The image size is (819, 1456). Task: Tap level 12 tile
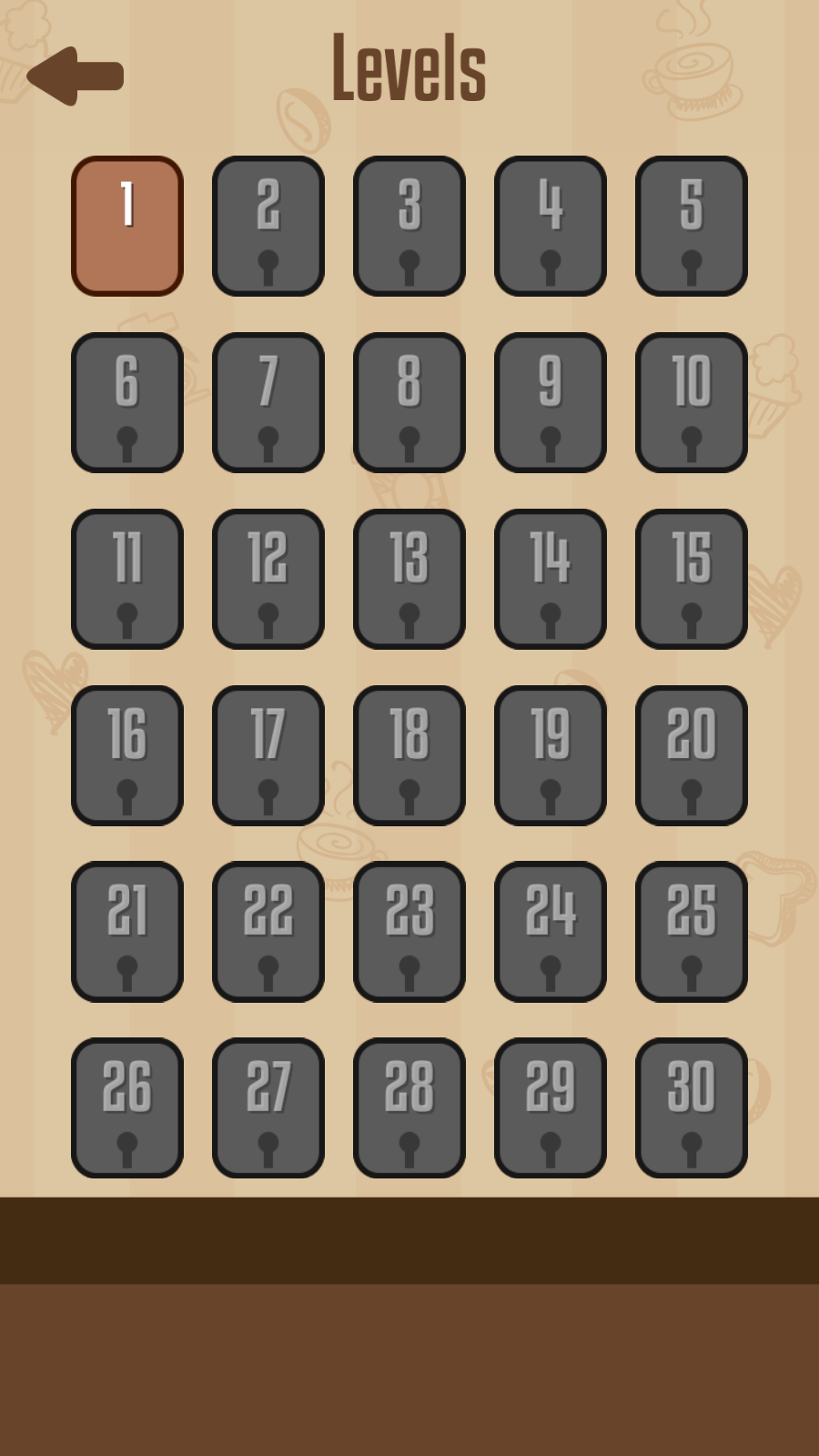coord(268,579)
